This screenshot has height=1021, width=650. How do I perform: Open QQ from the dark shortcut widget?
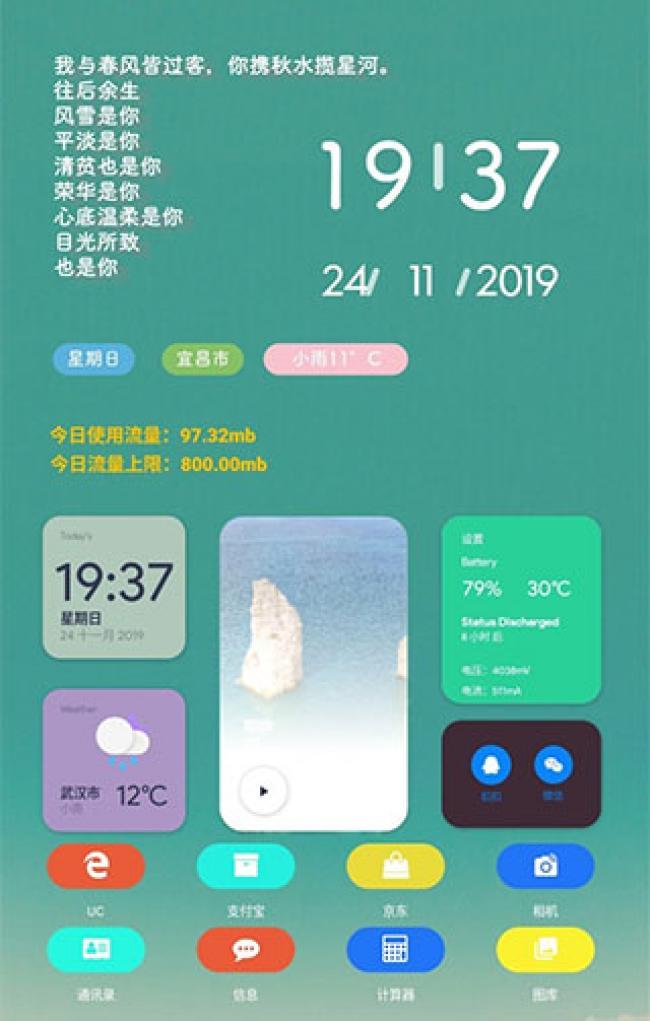tap(491, 766)
